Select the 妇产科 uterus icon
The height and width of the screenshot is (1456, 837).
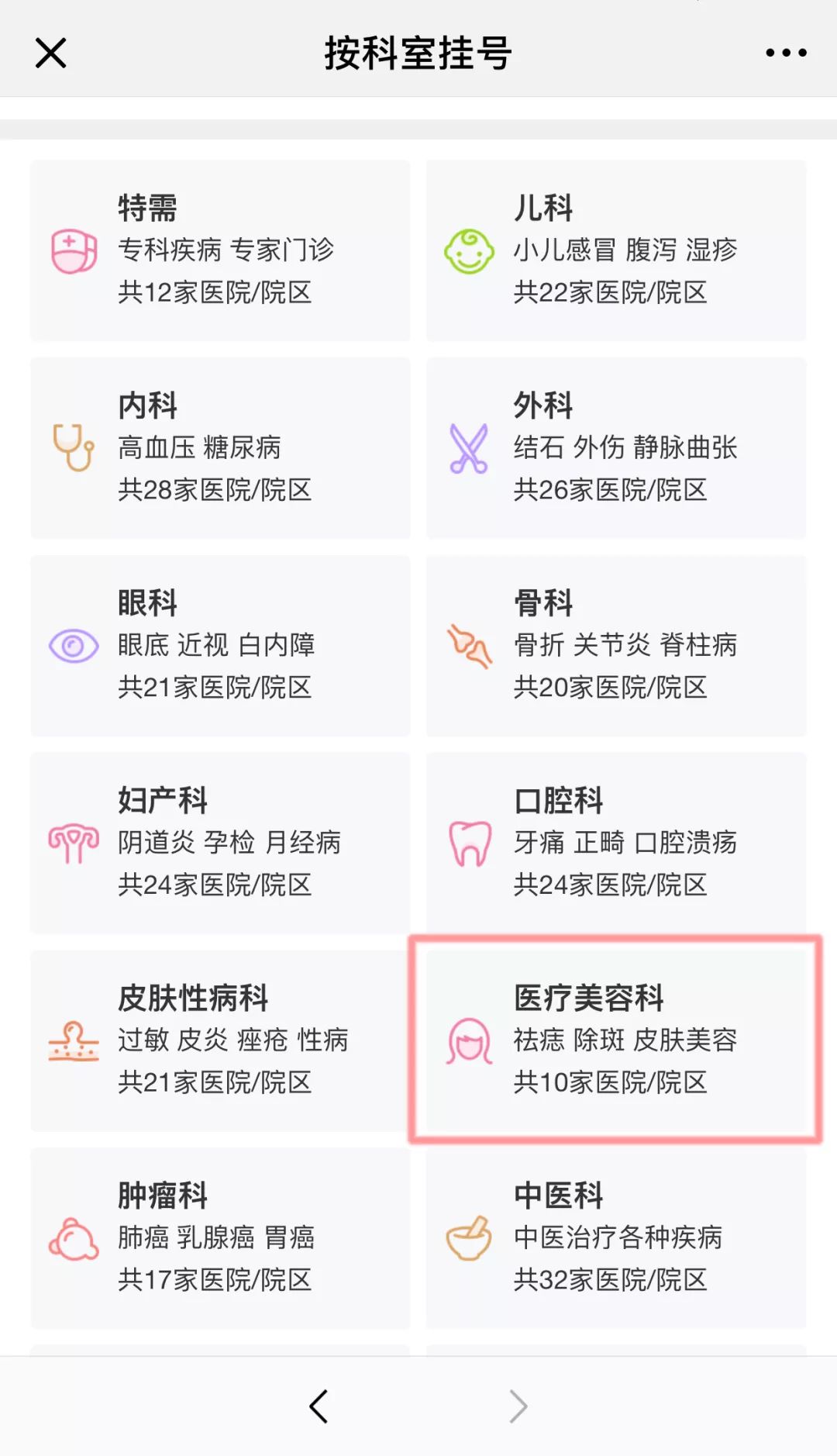72,844
